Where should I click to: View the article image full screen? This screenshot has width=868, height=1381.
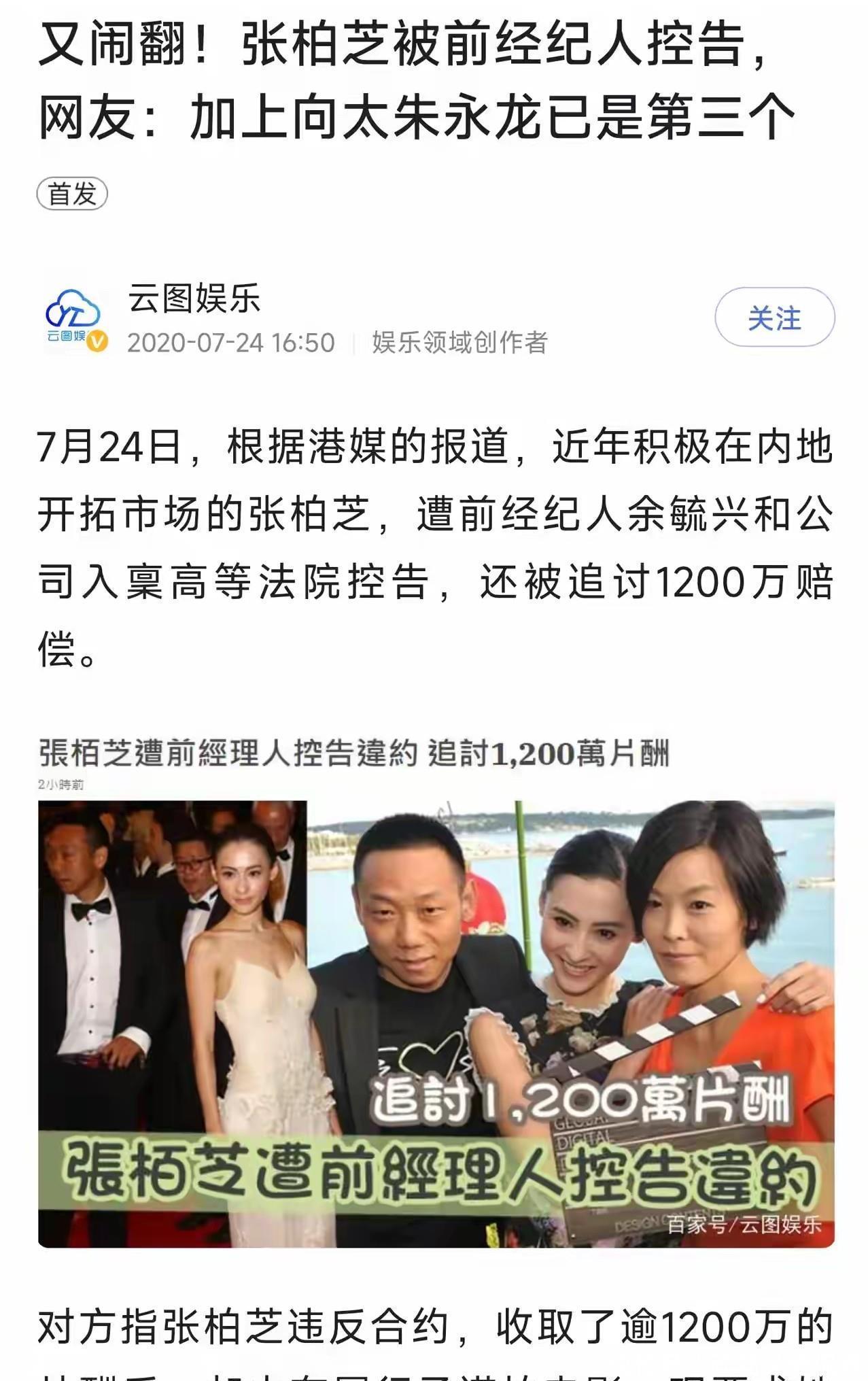(436, 1023)
